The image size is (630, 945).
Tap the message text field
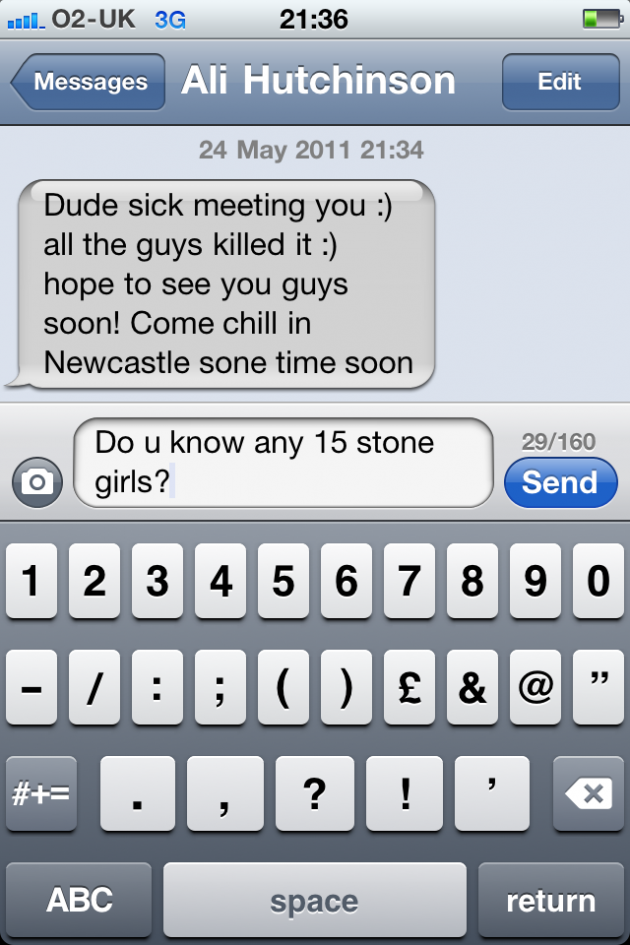[x=283, y=462]
